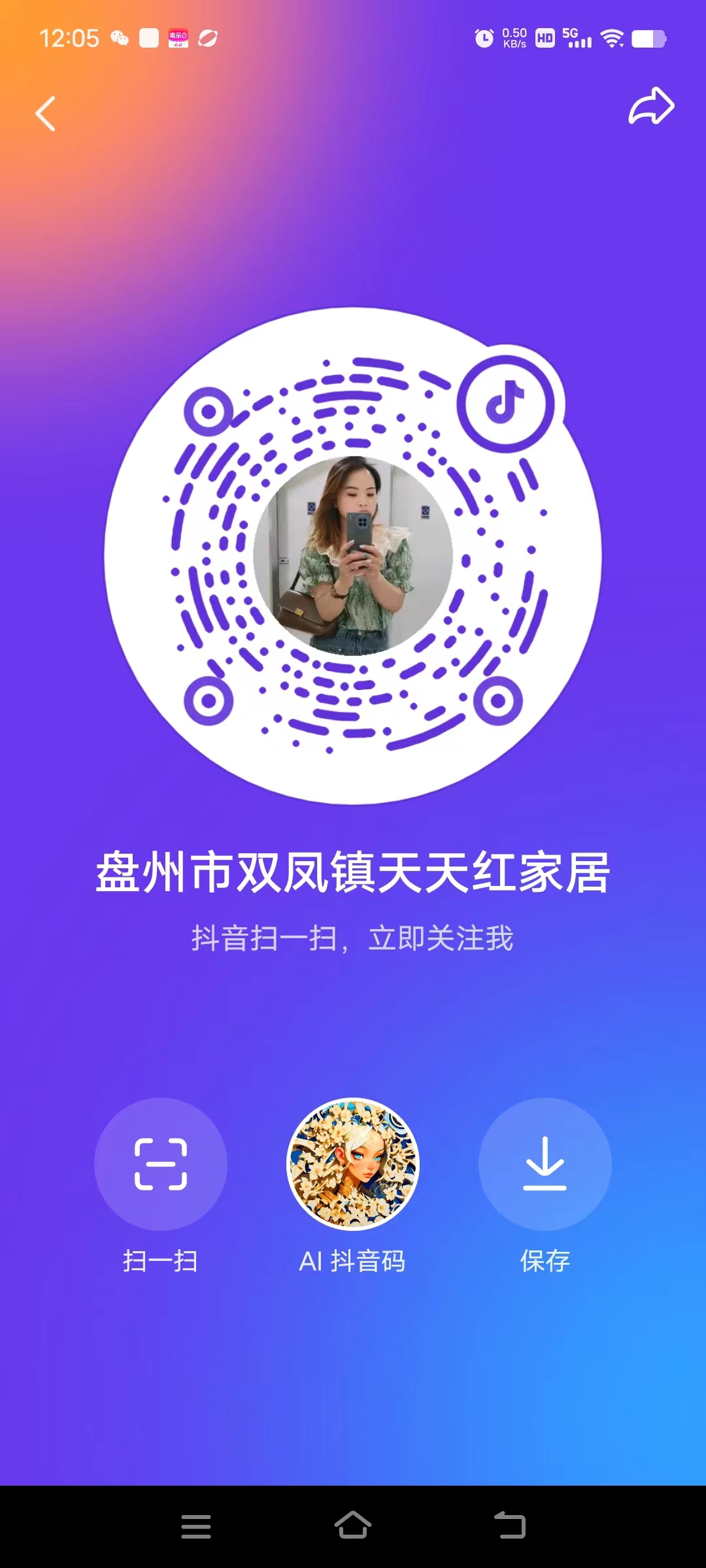The image size is (706, 1568).
Task: Go back using the top-left arrow
Action: [45, 114]
